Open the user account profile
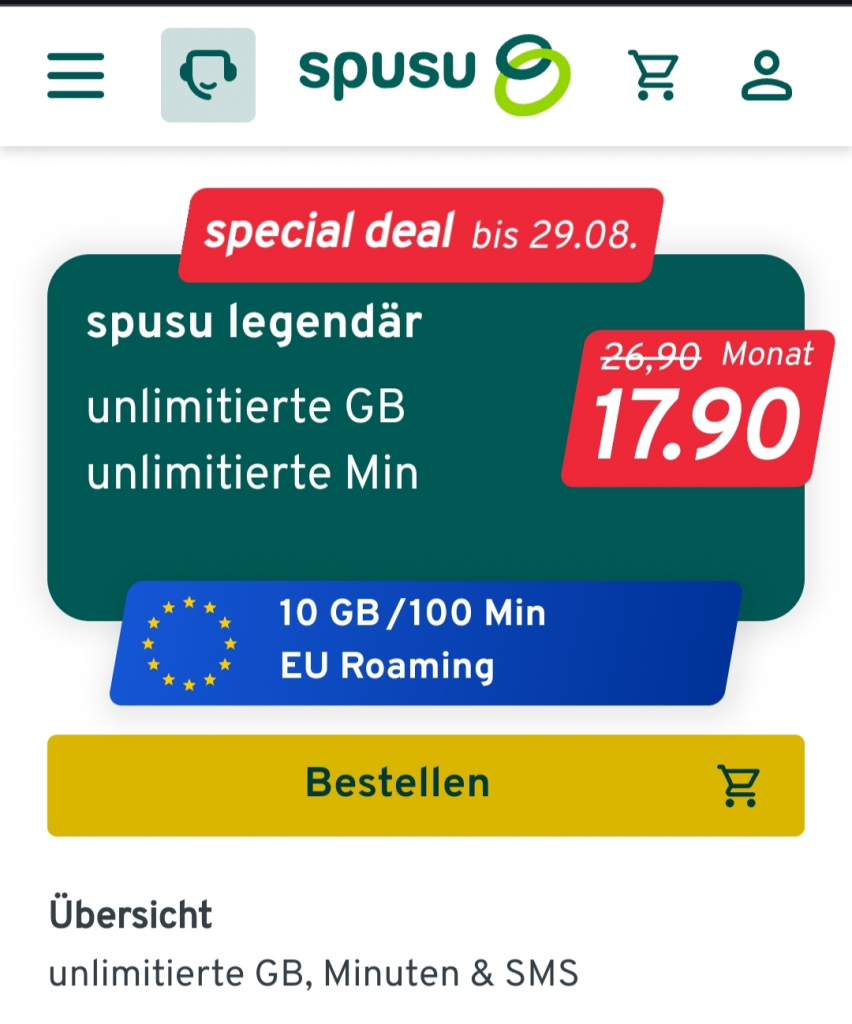The height and width of the screenshot is (1024, 852). (766, 75)
